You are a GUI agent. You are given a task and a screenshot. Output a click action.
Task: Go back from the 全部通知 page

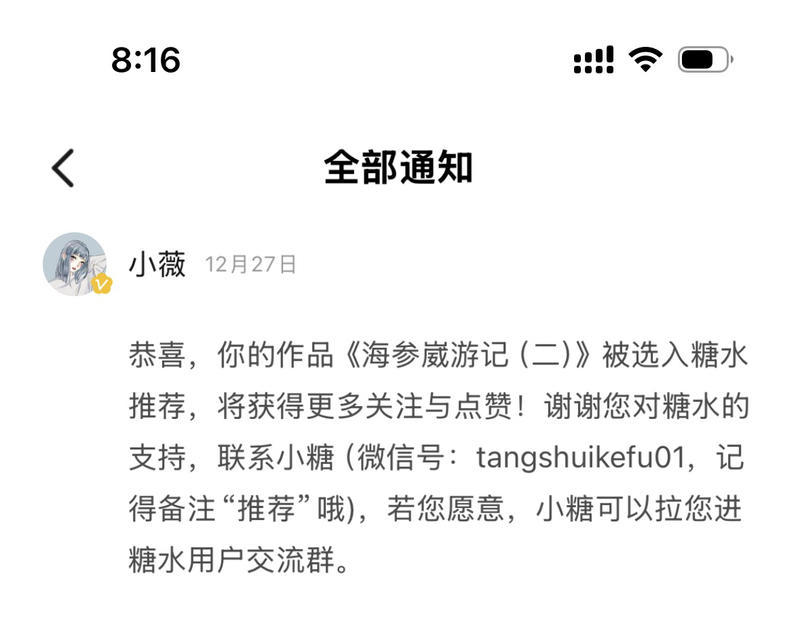click(x=63, y=168)
